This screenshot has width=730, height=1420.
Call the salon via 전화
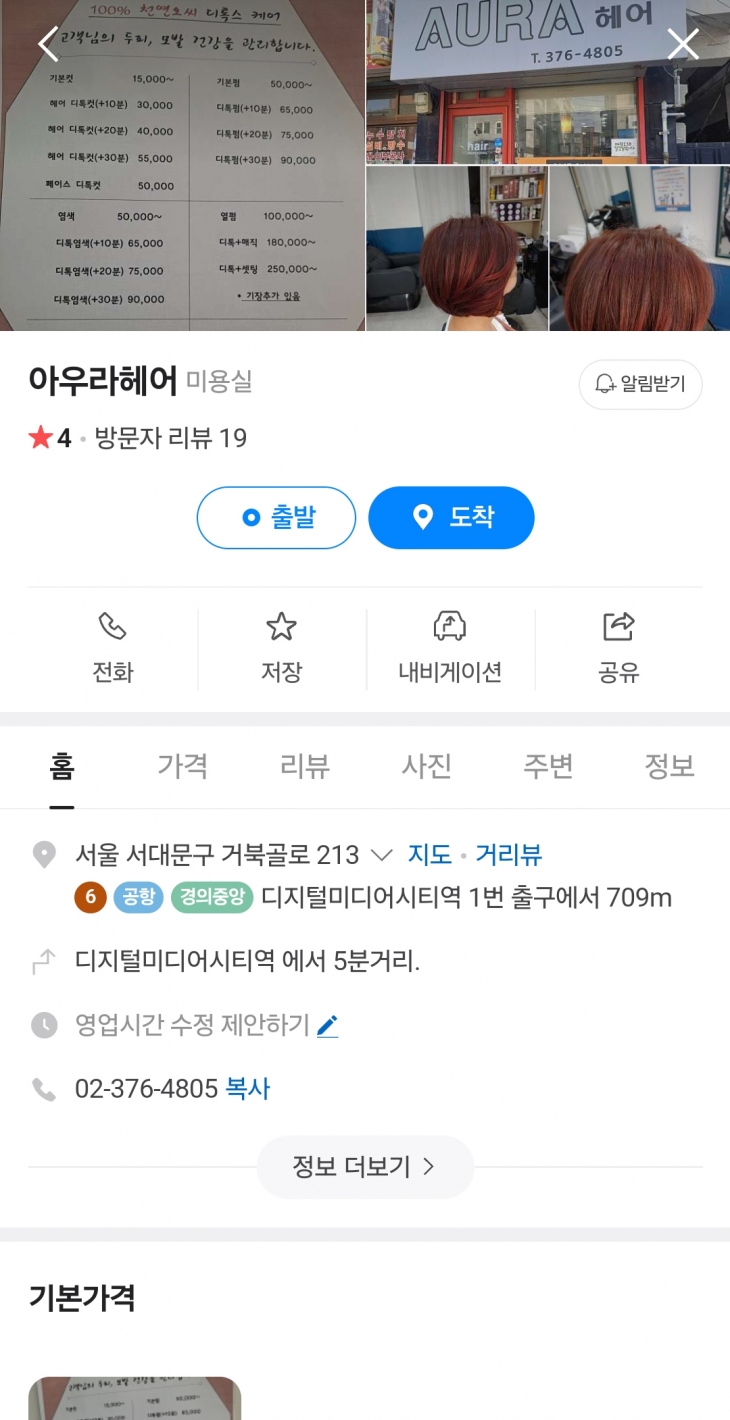click(x=113, y=648)
